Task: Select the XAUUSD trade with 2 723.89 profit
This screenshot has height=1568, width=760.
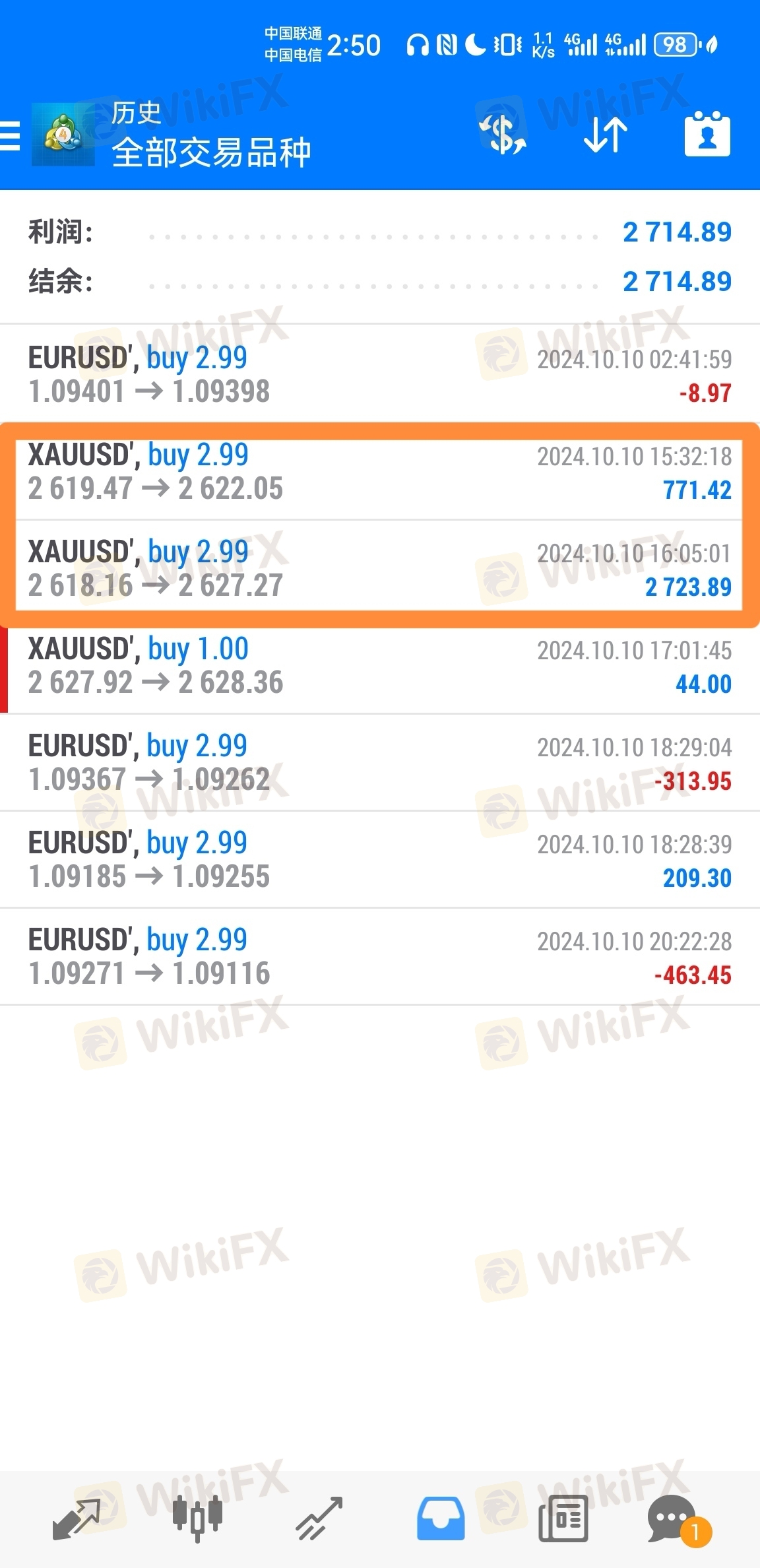Action: [x=380, y=569]
